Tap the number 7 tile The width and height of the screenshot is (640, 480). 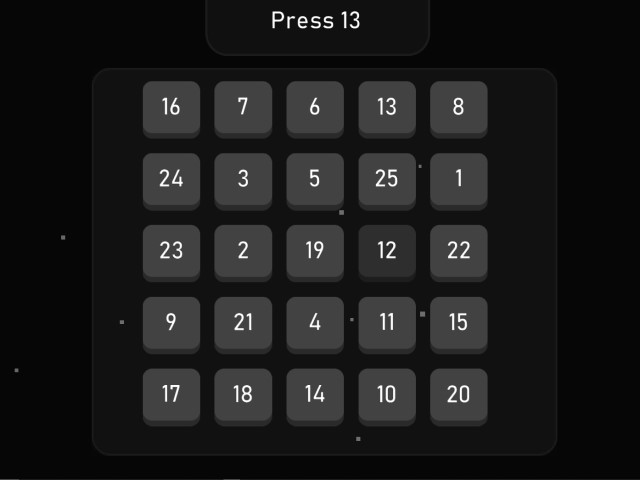click(243, 107)
